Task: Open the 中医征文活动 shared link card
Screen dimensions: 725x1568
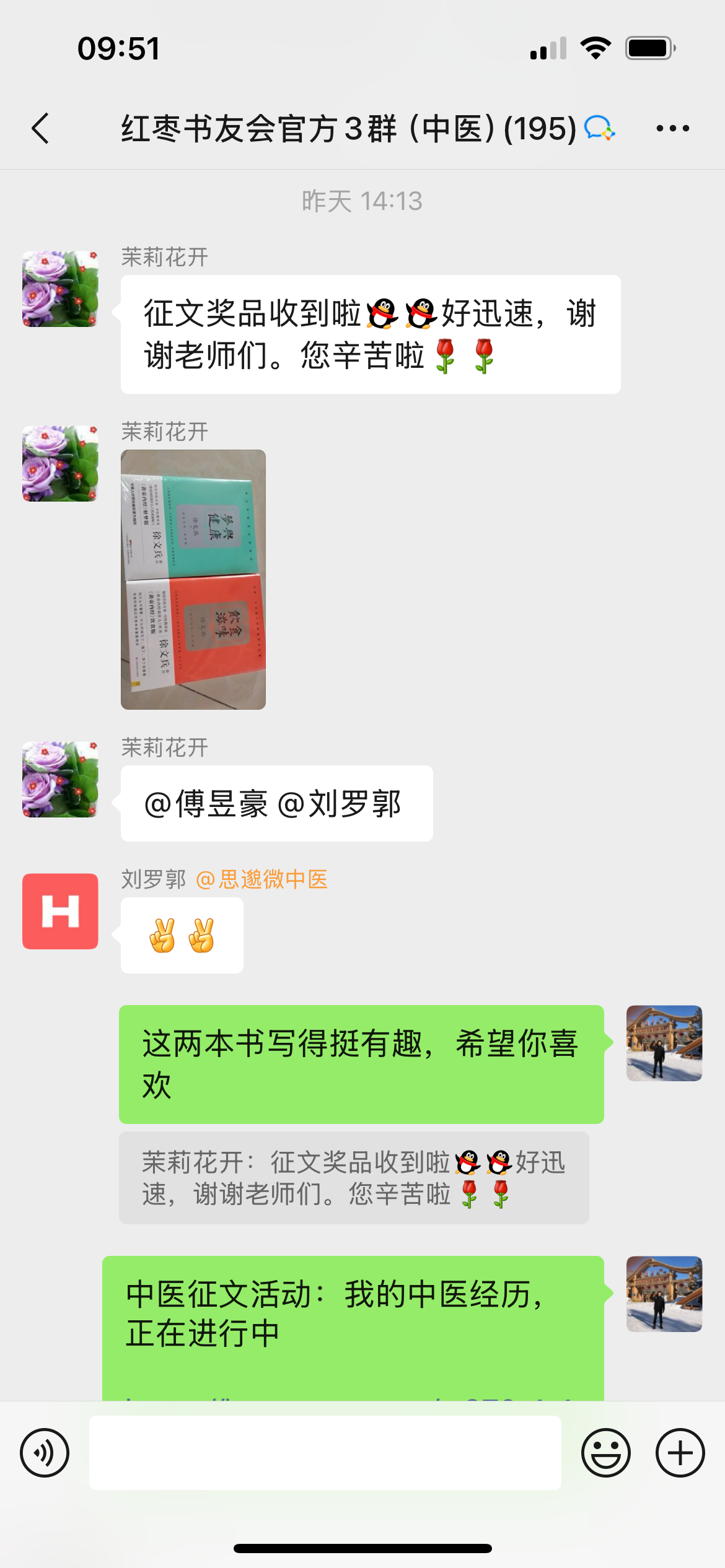Action: (353, 1325)
